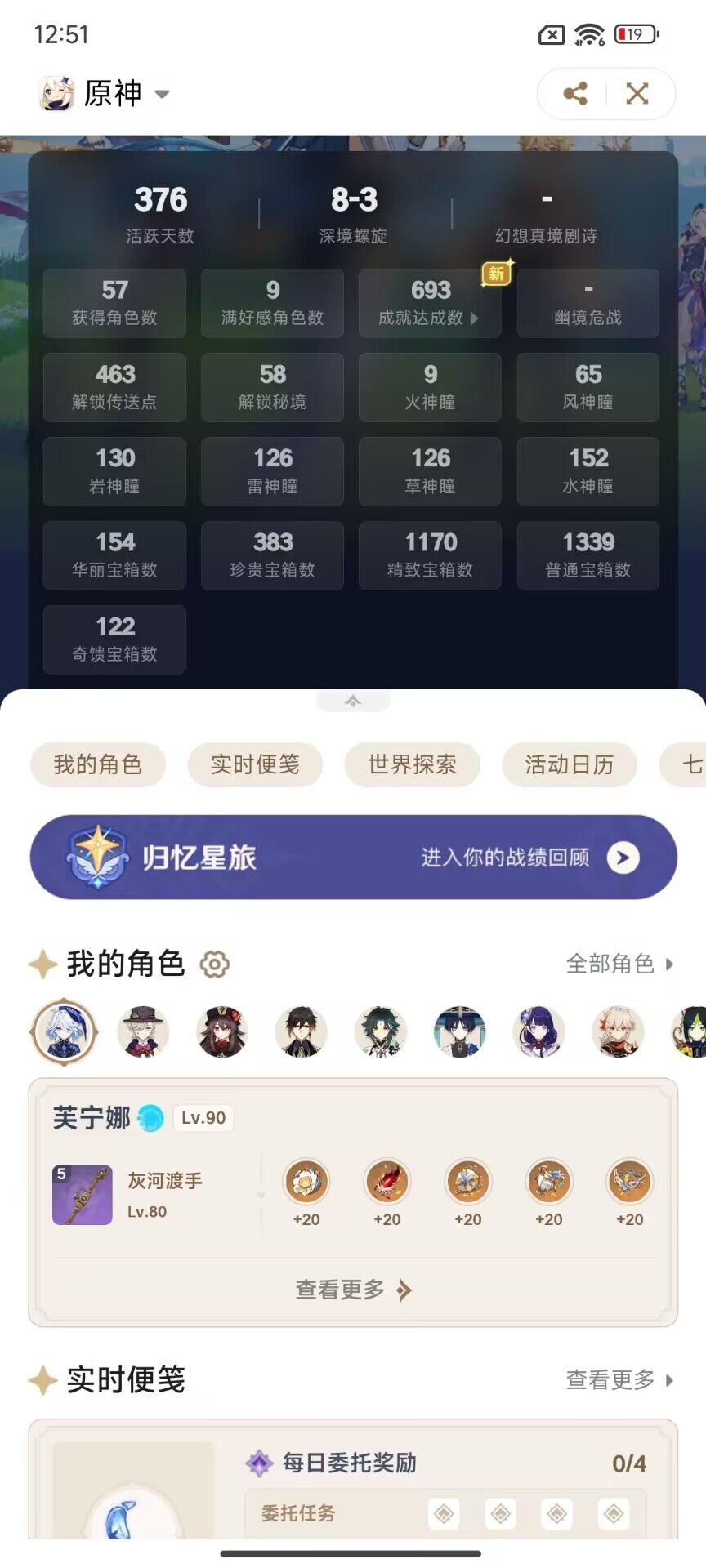The height and width of the screenshot is (1568, 706).
Task: View 全部角色 list
Action: 619,964
